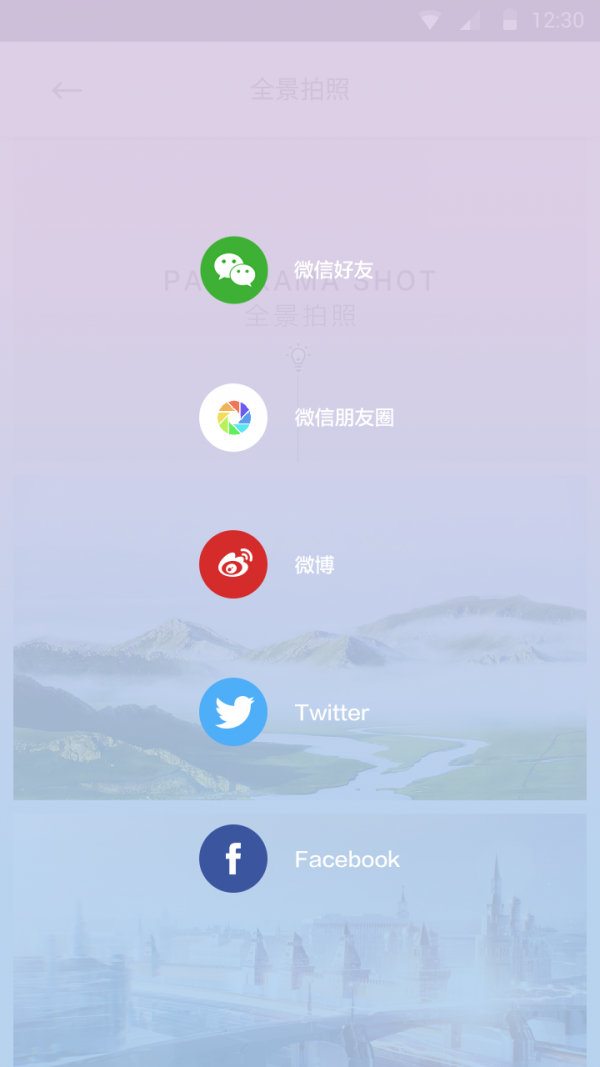
Task: Share to 微信朋友圈 (WeChat Moments)
Action: (x=234, y=417)
